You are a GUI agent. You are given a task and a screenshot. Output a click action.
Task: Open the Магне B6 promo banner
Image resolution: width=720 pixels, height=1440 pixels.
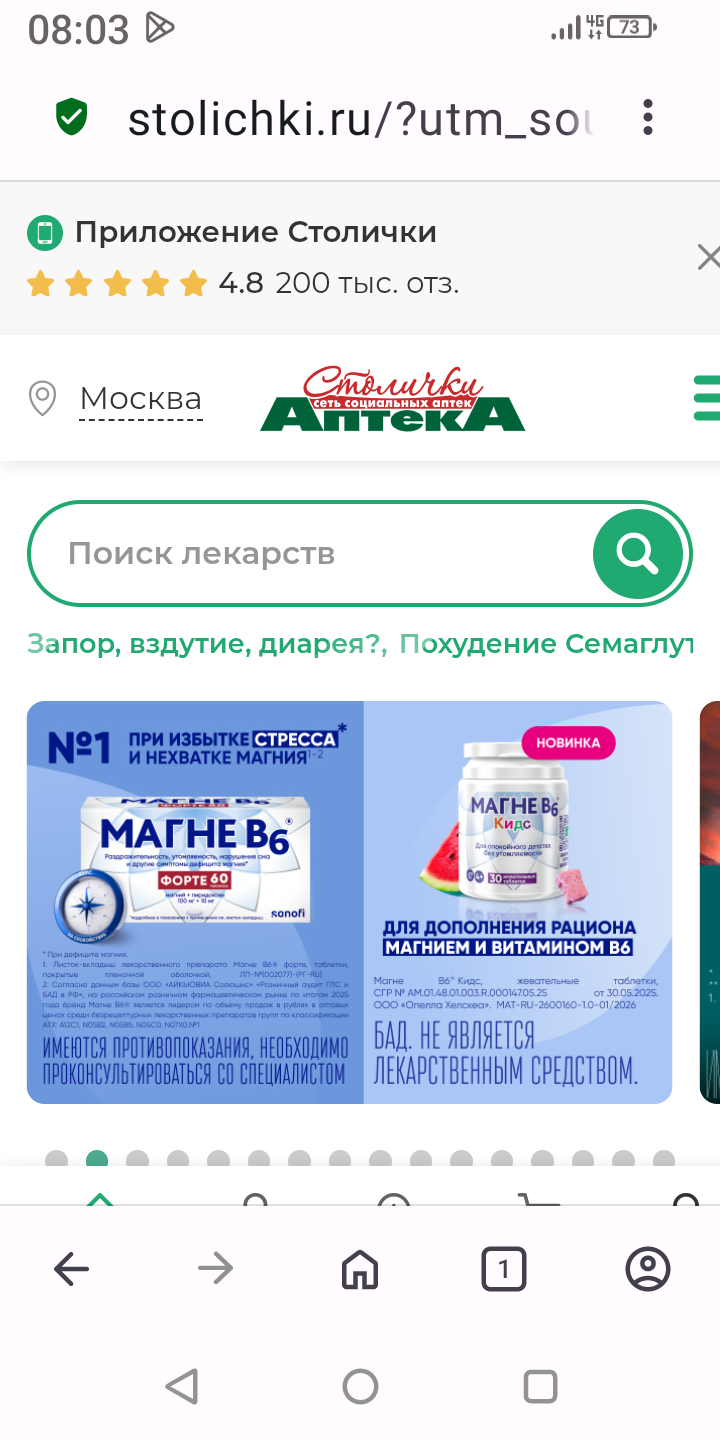click(349, 901)
